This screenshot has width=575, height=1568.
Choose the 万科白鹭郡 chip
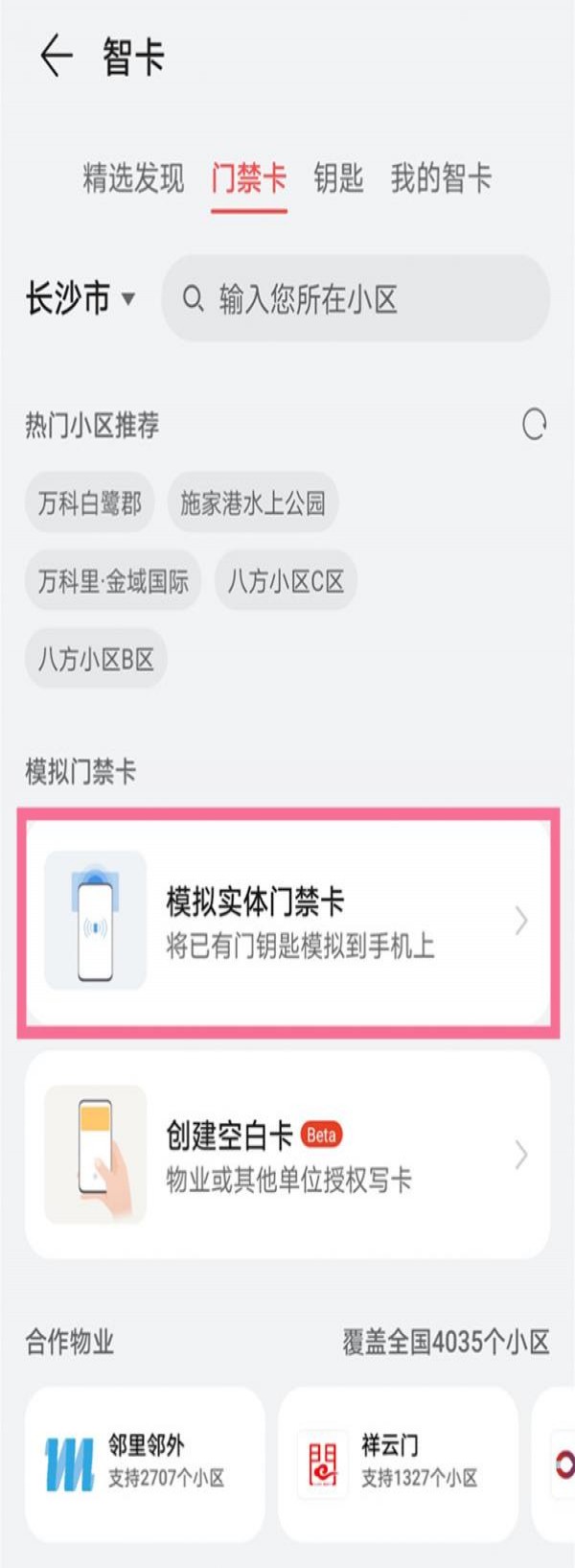(89, 503)
